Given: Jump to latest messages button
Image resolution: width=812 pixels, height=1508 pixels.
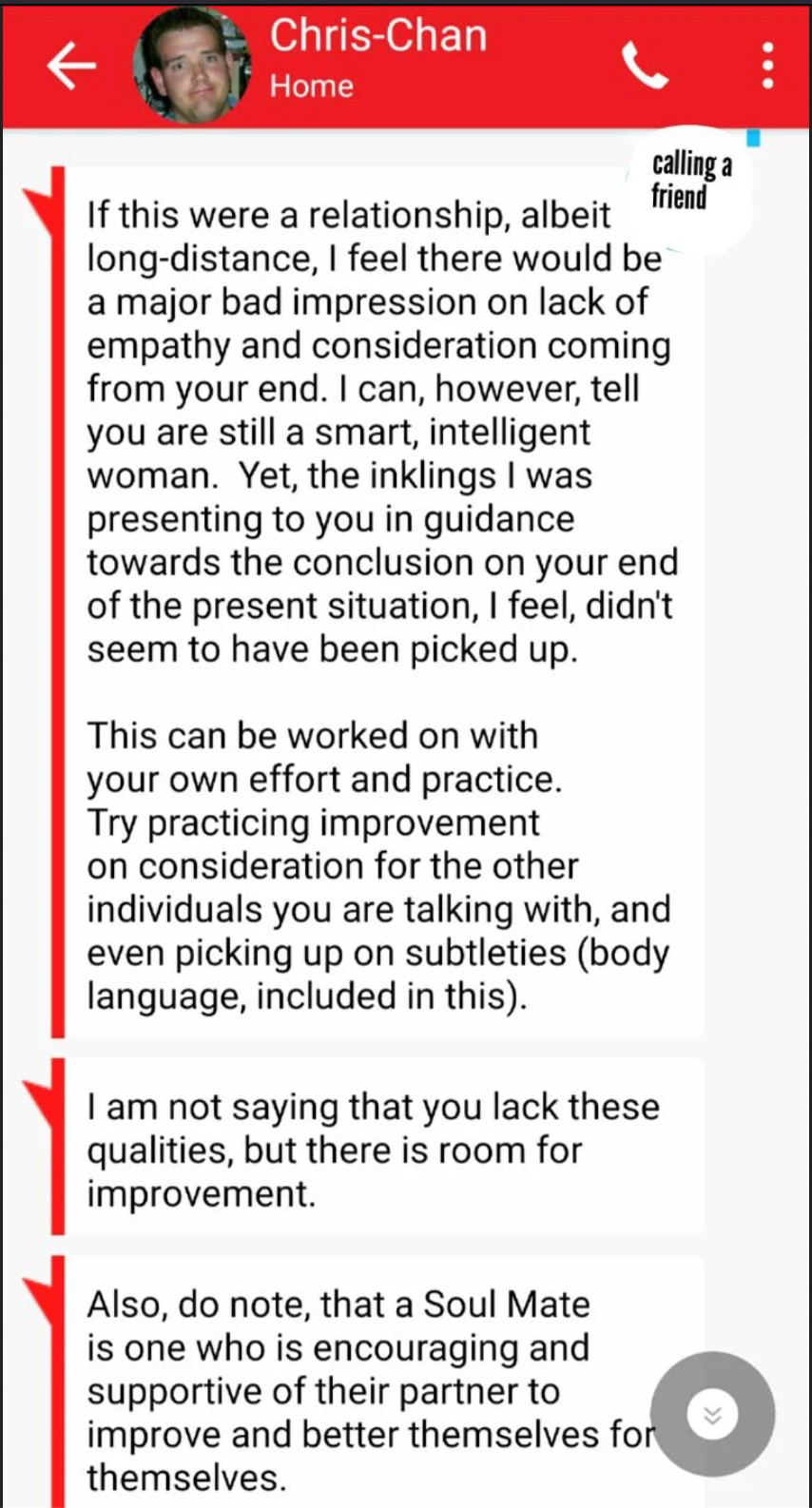Looking at the screenshot, I should [712, 1414].
